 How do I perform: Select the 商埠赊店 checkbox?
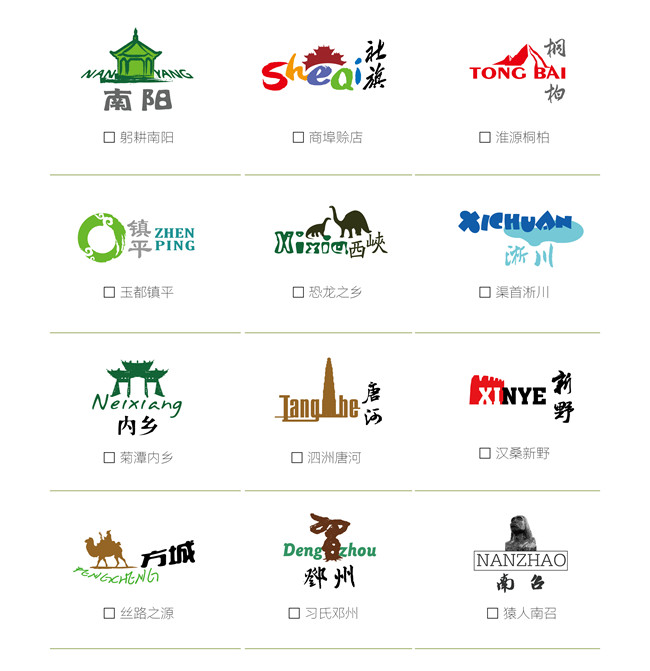click(298, 137)
